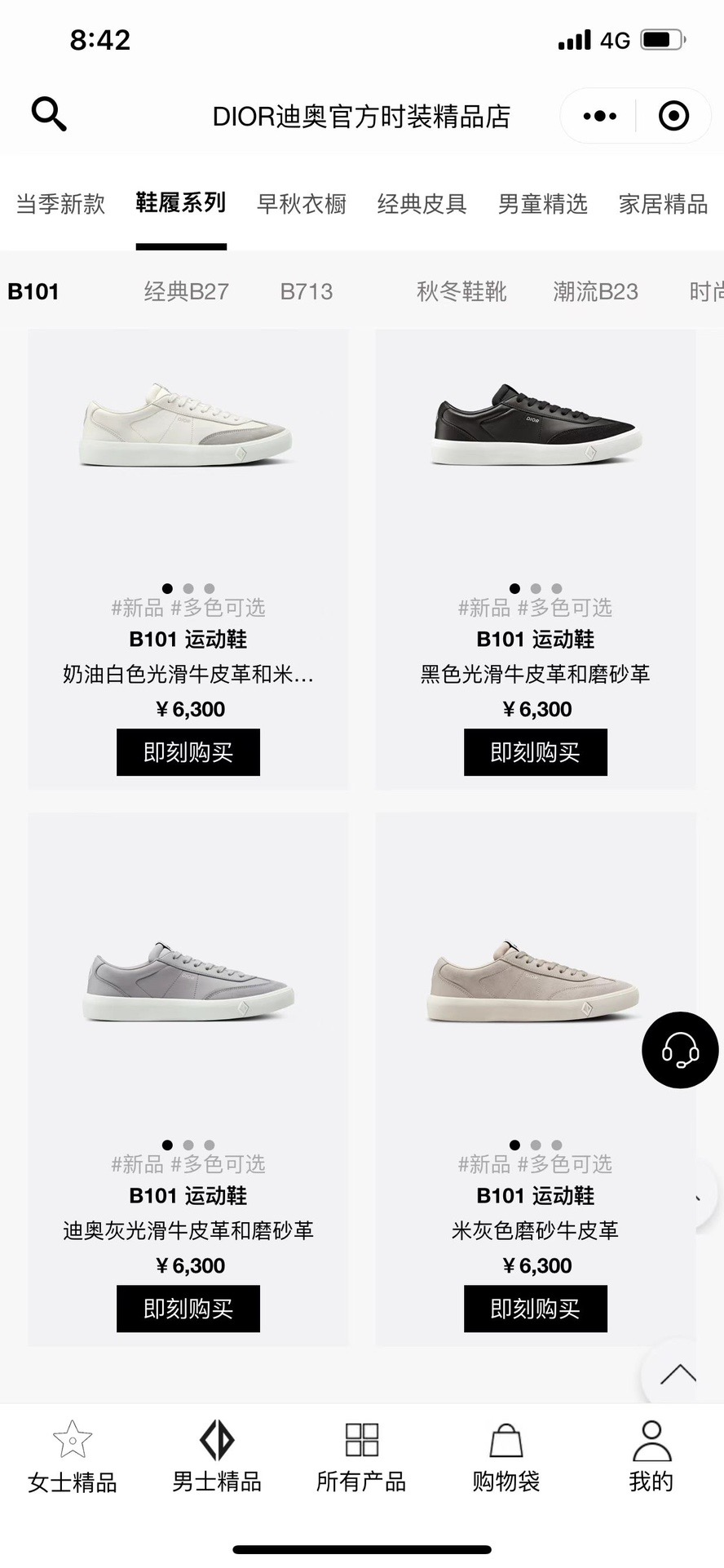Open the Dior gray B101 sneaker image
The height and width of the screenshot is (1568, 724).
[188, 981]
